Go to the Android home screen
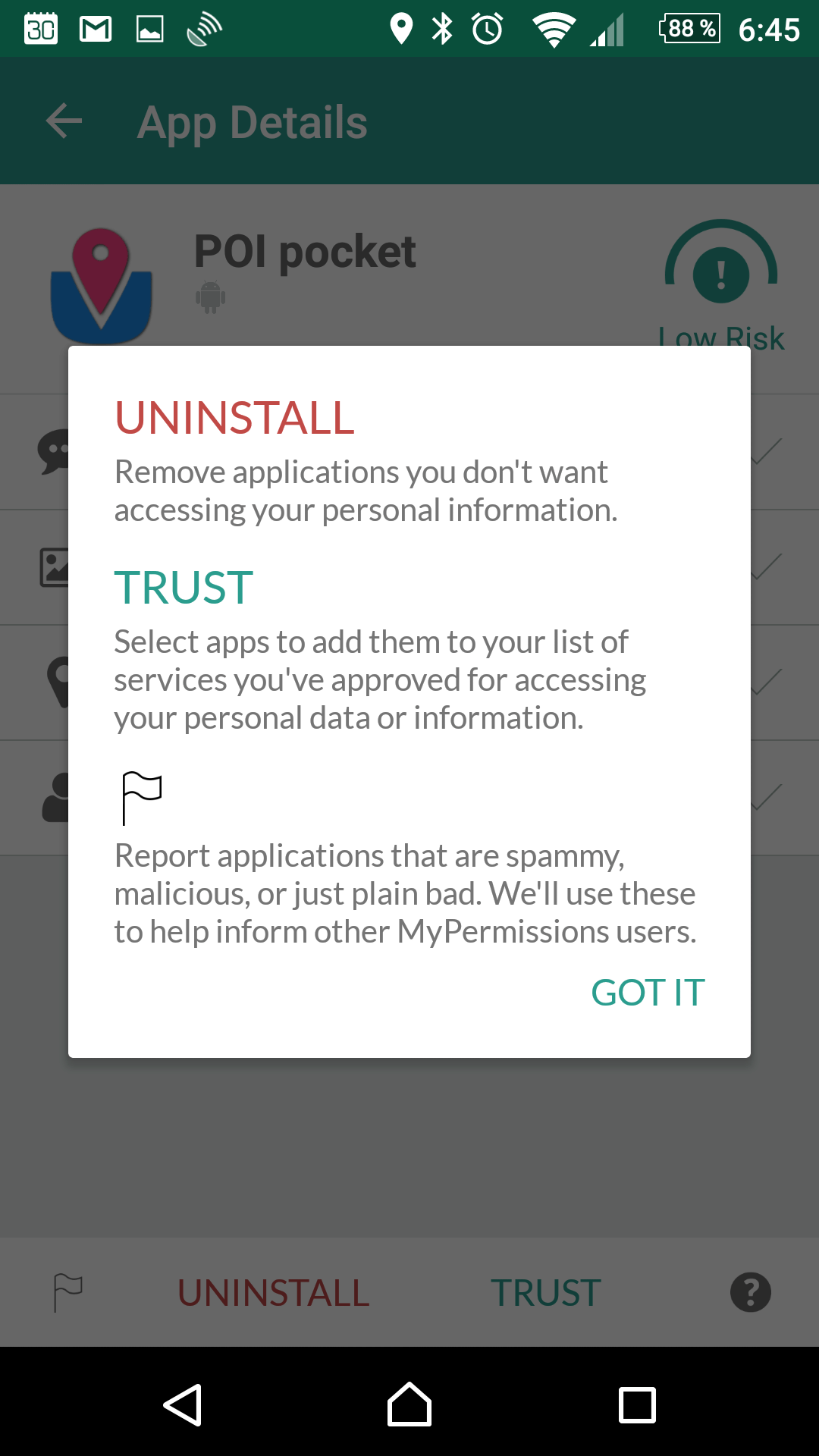The width and height of the screenshot is (819, 1456). (409, 1404)
